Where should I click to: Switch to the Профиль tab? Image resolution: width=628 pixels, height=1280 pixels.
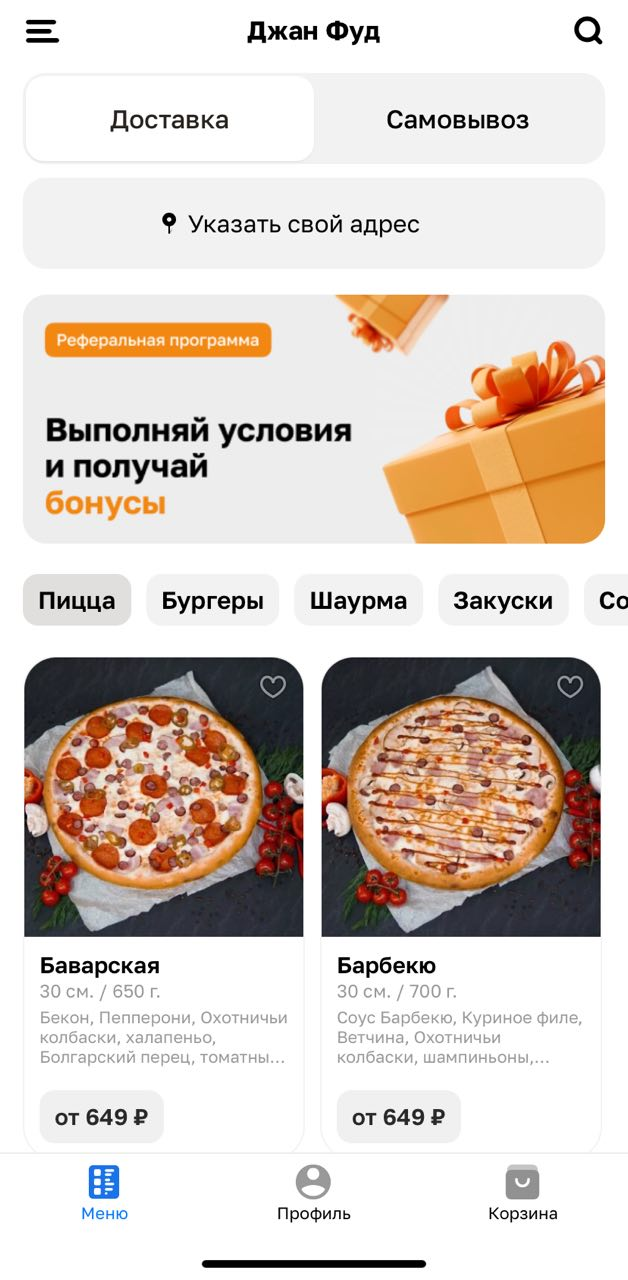pos(314,1194)
